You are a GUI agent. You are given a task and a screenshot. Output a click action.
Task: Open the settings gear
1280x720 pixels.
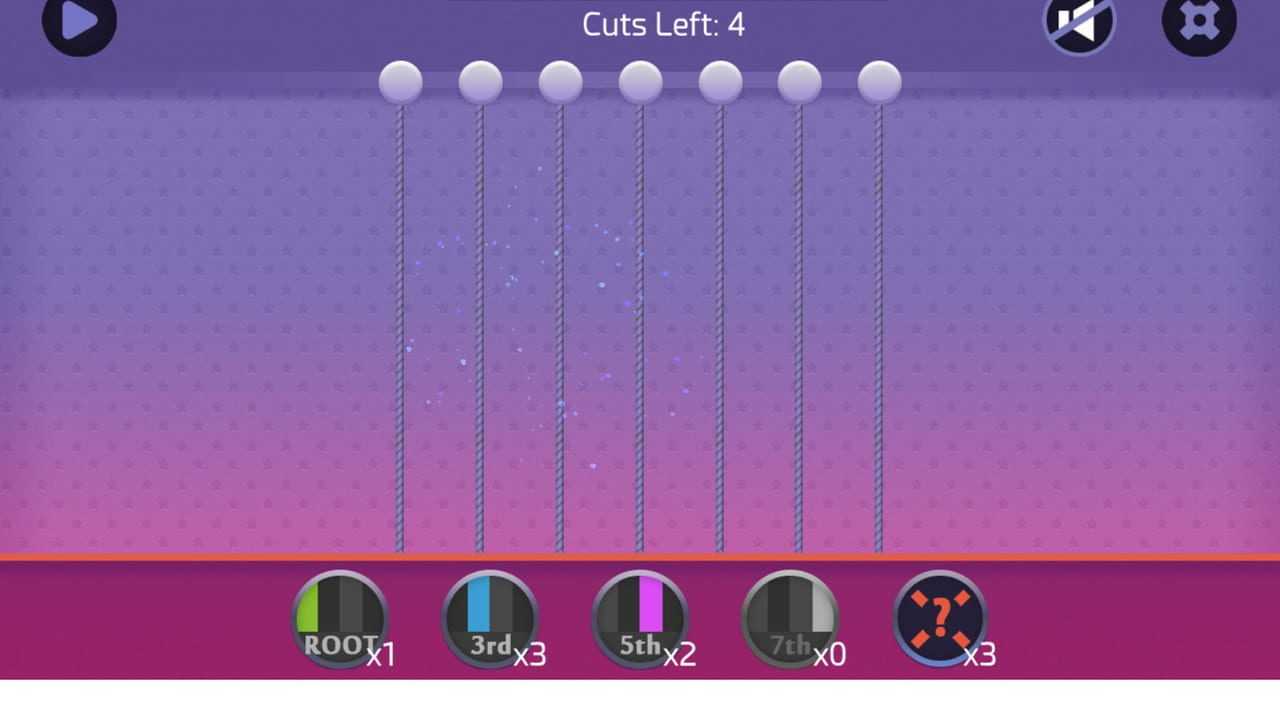click(x=1198, y=22)
